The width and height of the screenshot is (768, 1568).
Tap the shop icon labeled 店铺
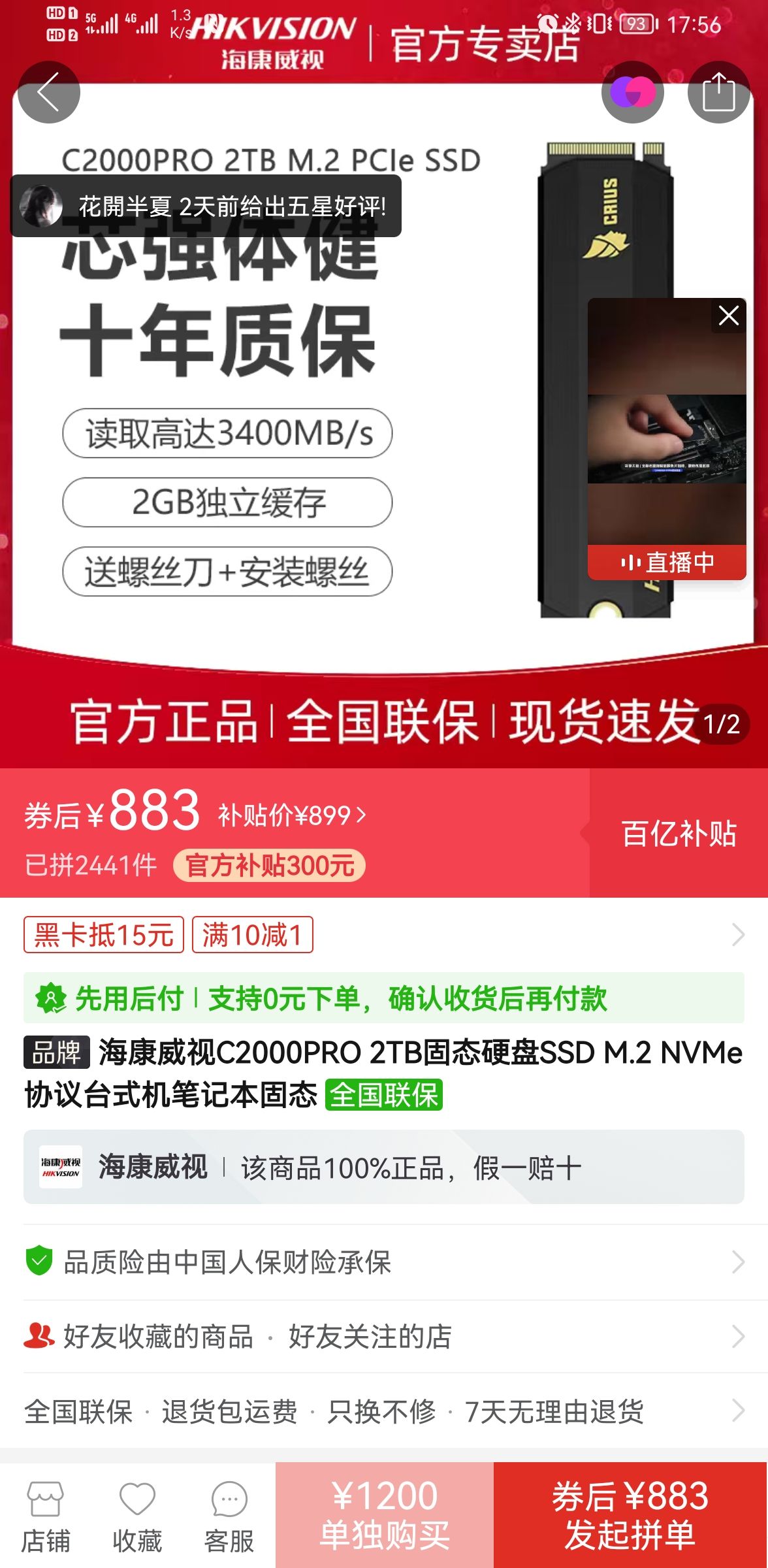pos(48,1509)
